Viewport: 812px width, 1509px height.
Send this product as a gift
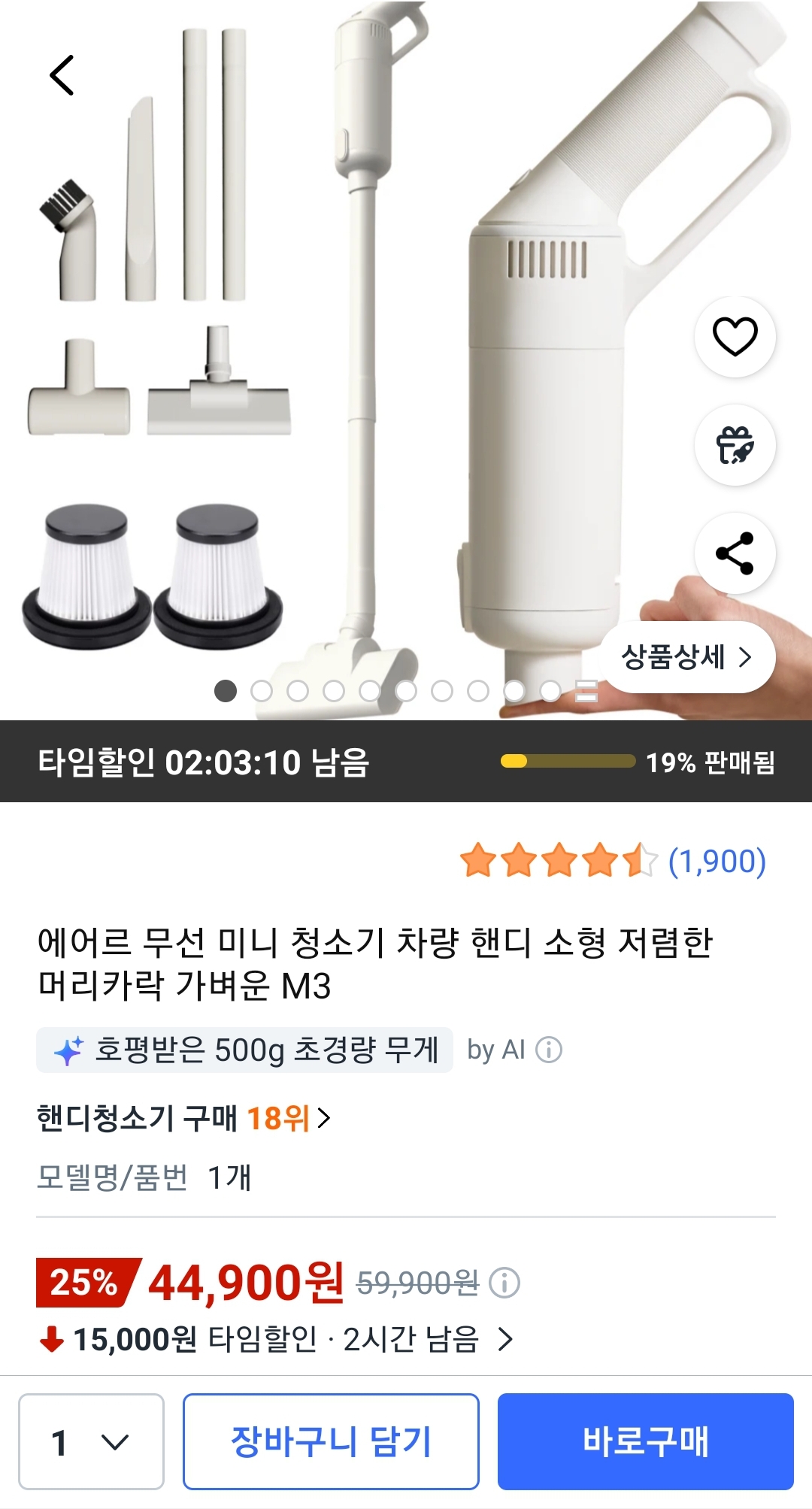[735, 445]
